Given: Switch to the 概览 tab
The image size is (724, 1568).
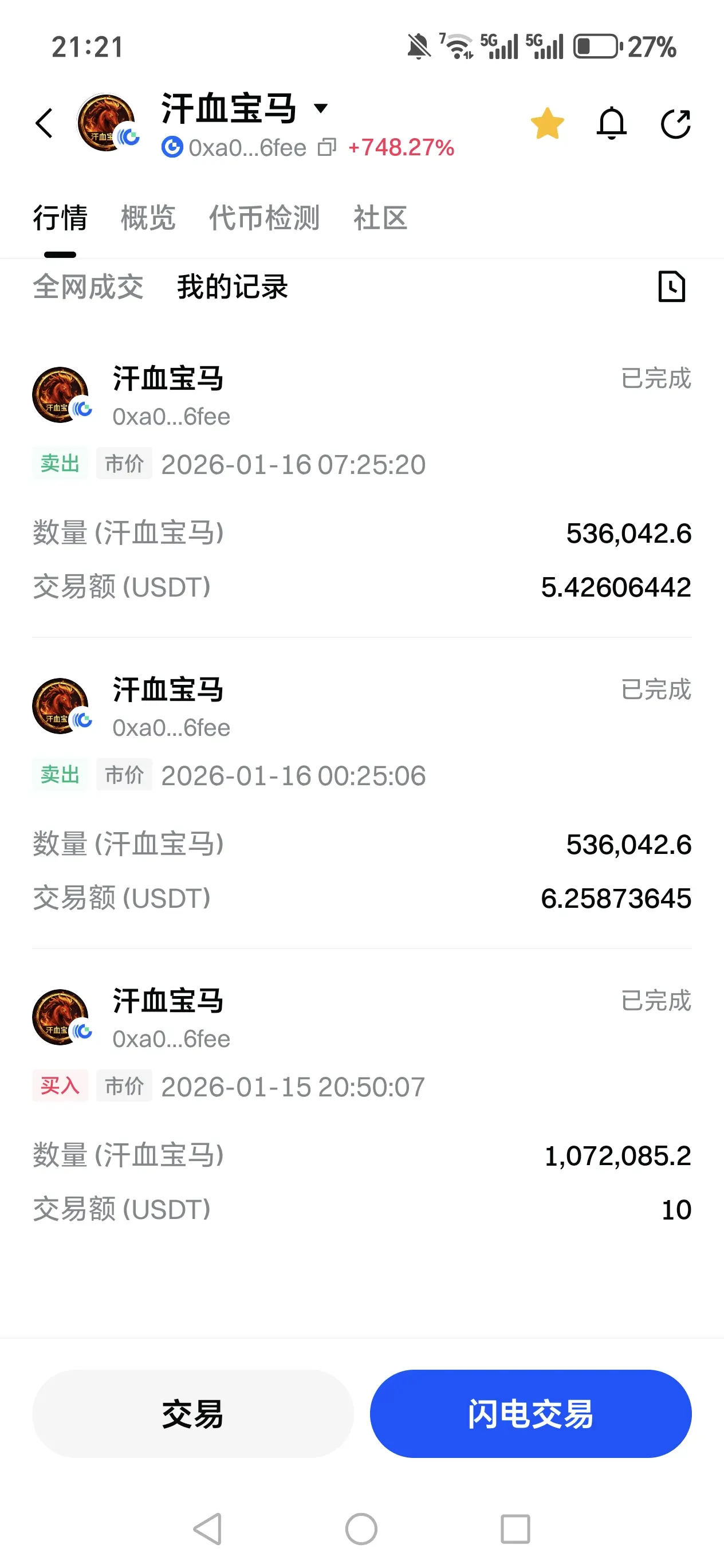Looking at the screenshot, I should click(148, 218).
